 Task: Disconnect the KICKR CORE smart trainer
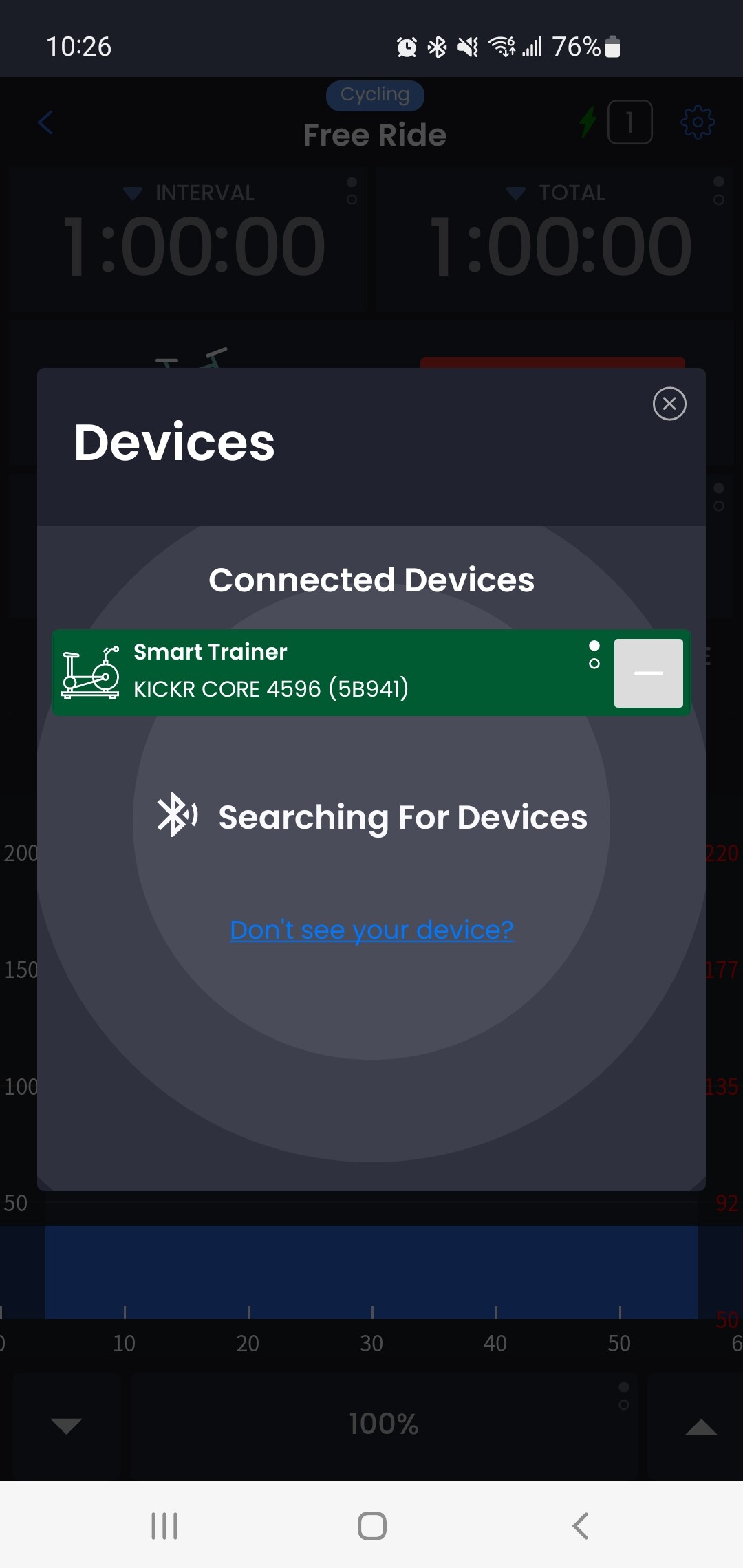pyautogui.click(x=648, y=673)
